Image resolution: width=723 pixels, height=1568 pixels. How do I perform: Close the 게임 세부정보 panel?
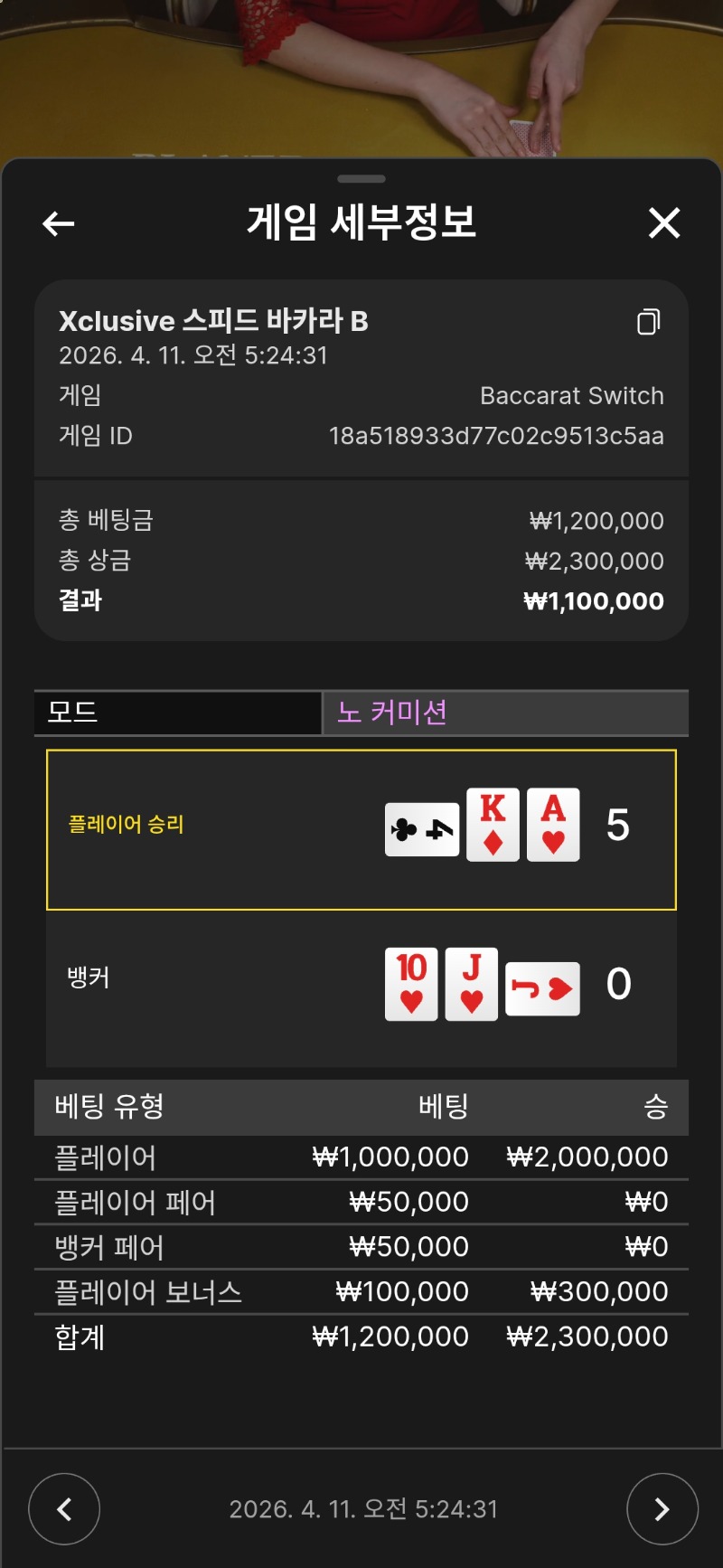pyautogui.click(x=664, y=223)
